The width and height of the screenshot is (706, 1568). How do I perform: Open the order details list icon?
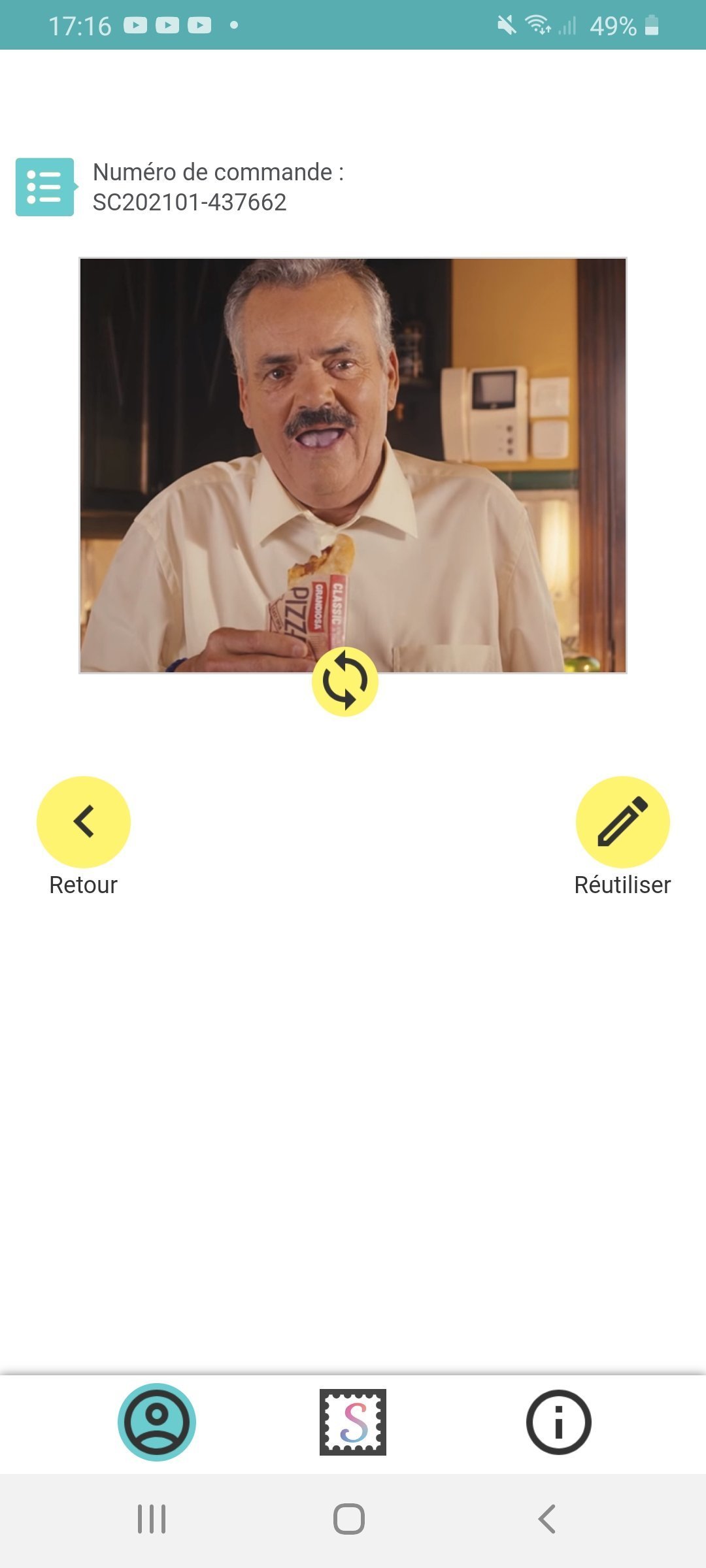[45, 187]
